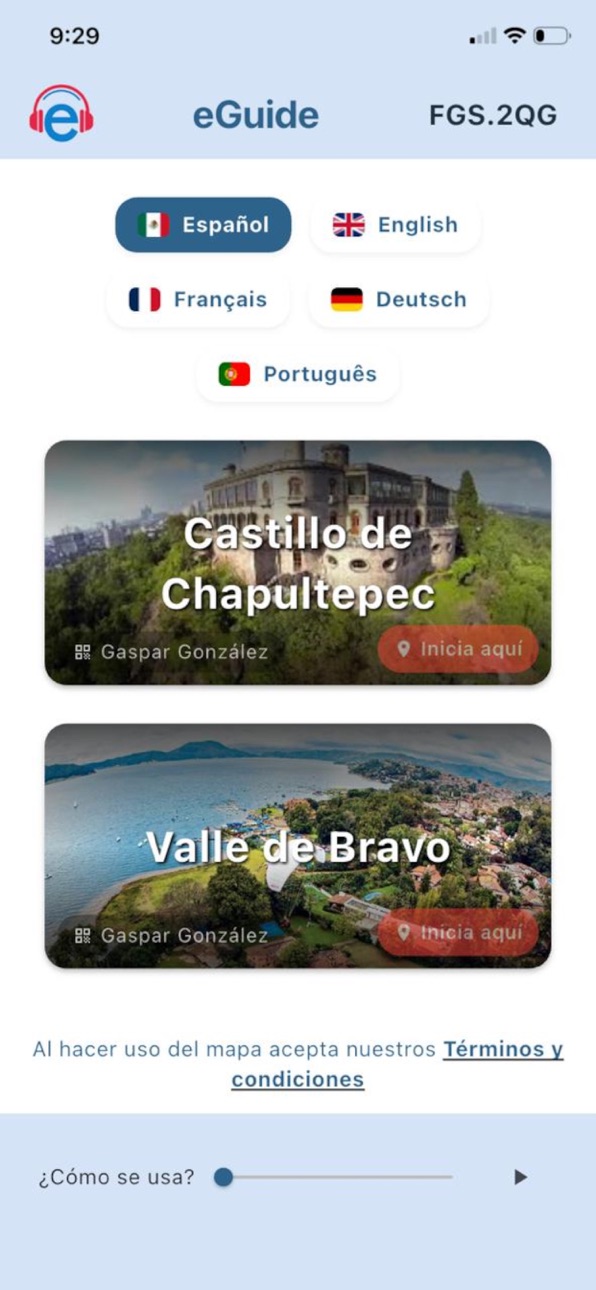This screenshot has width=596, height=1290.
Task: Select Deutsch as the language
Action: tap(399, 299)
